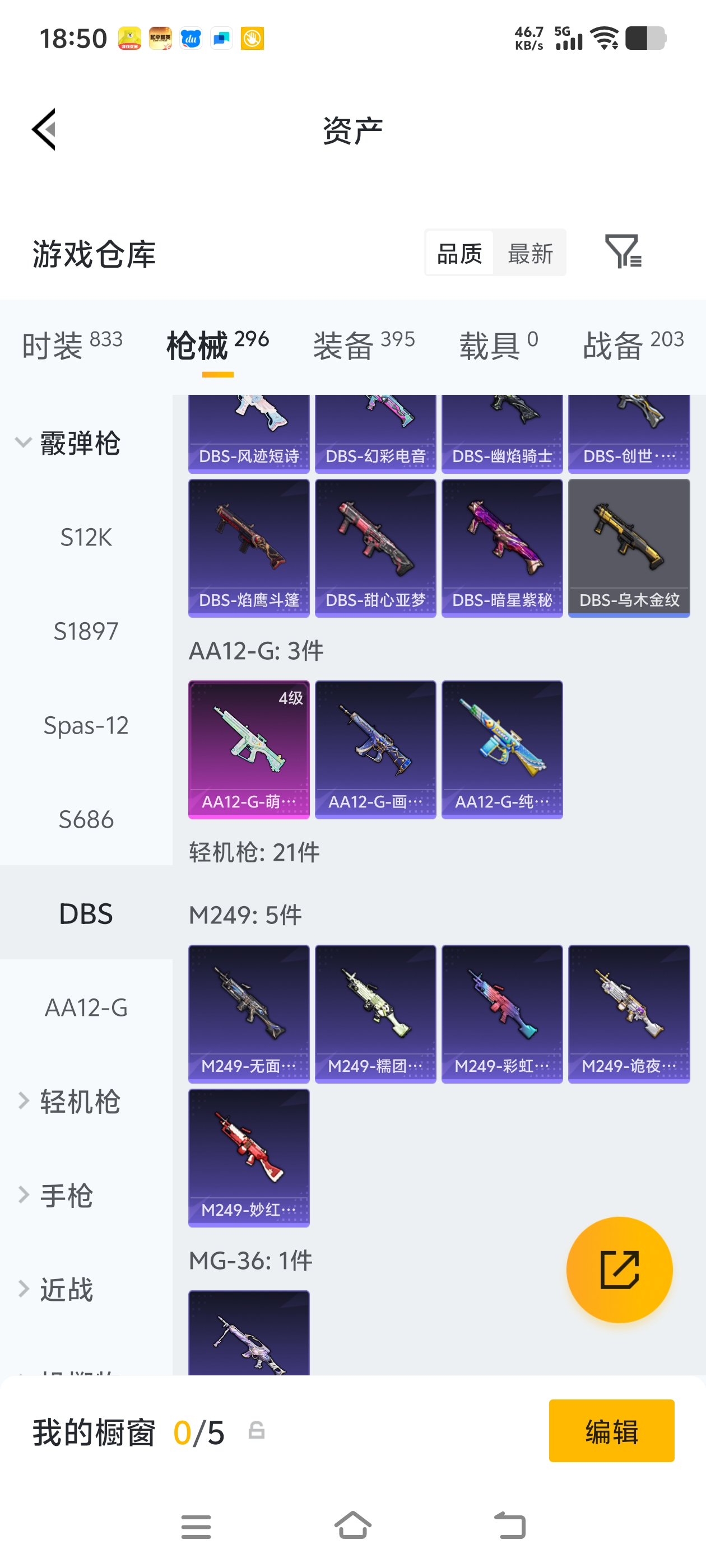
Task: Switch to the 载具 tab
Action: pos(498,345)
